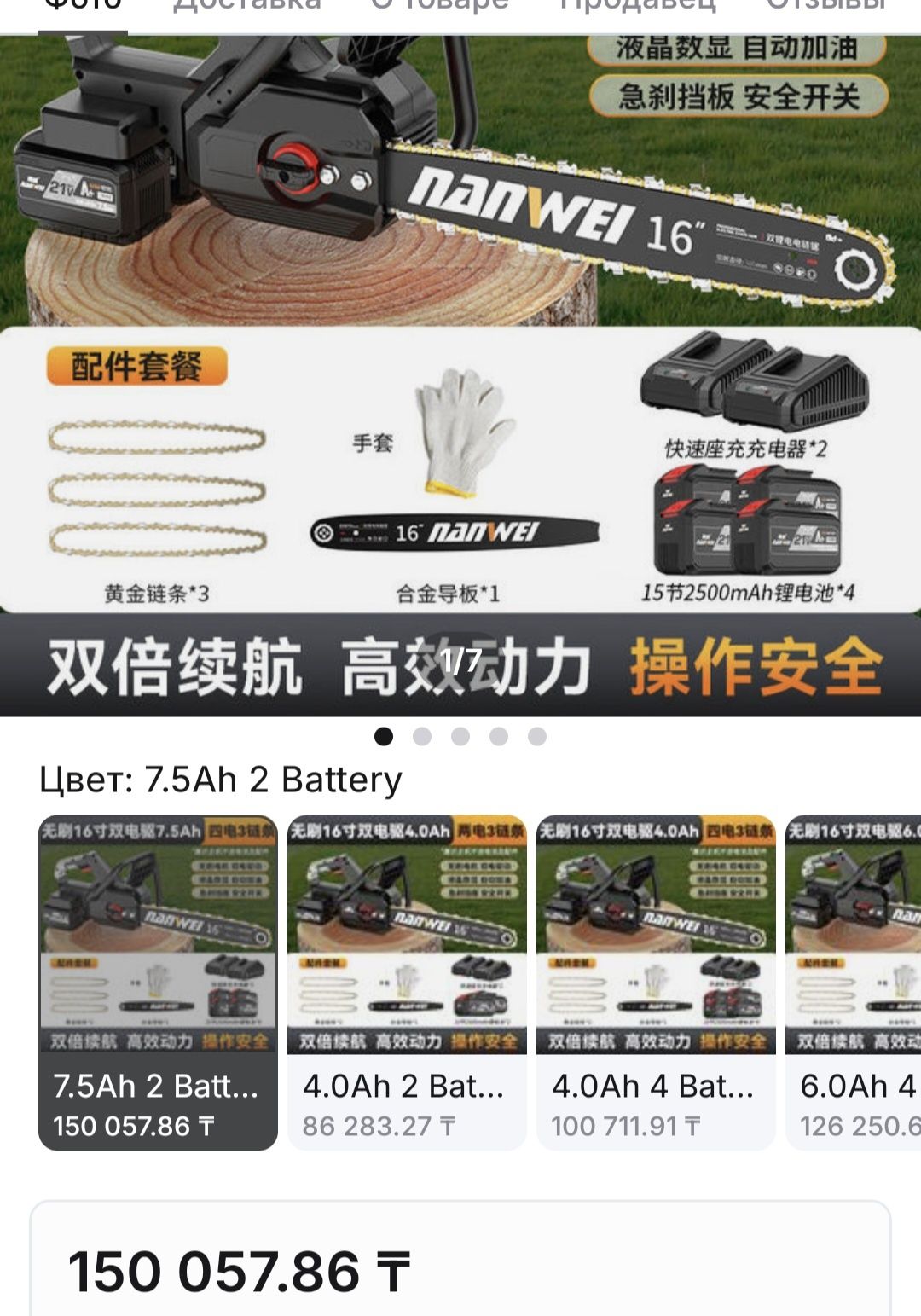The image size is (921, 1316).
Task: Switch to the О товаре tab
Action: click(440, 7)
